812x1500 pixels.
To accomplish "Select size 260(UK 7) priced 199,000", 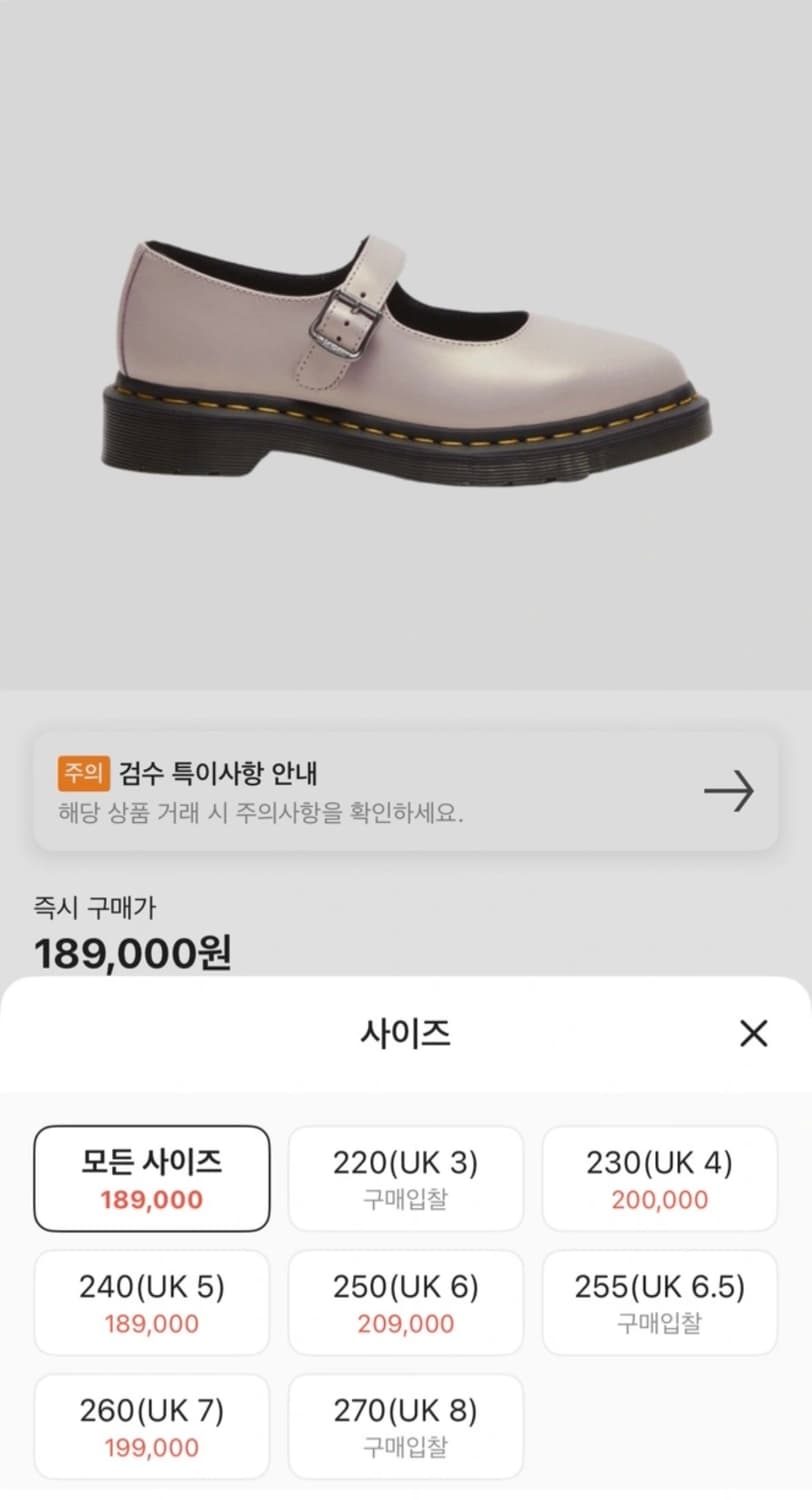I will [x=151, y=1426].
